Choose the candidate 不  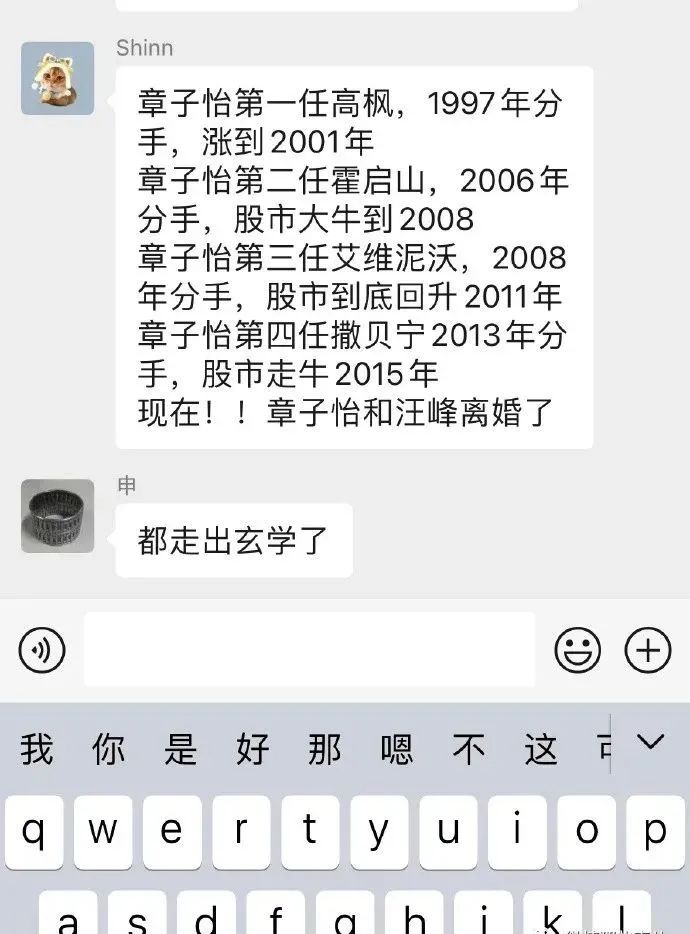[469, 748]
